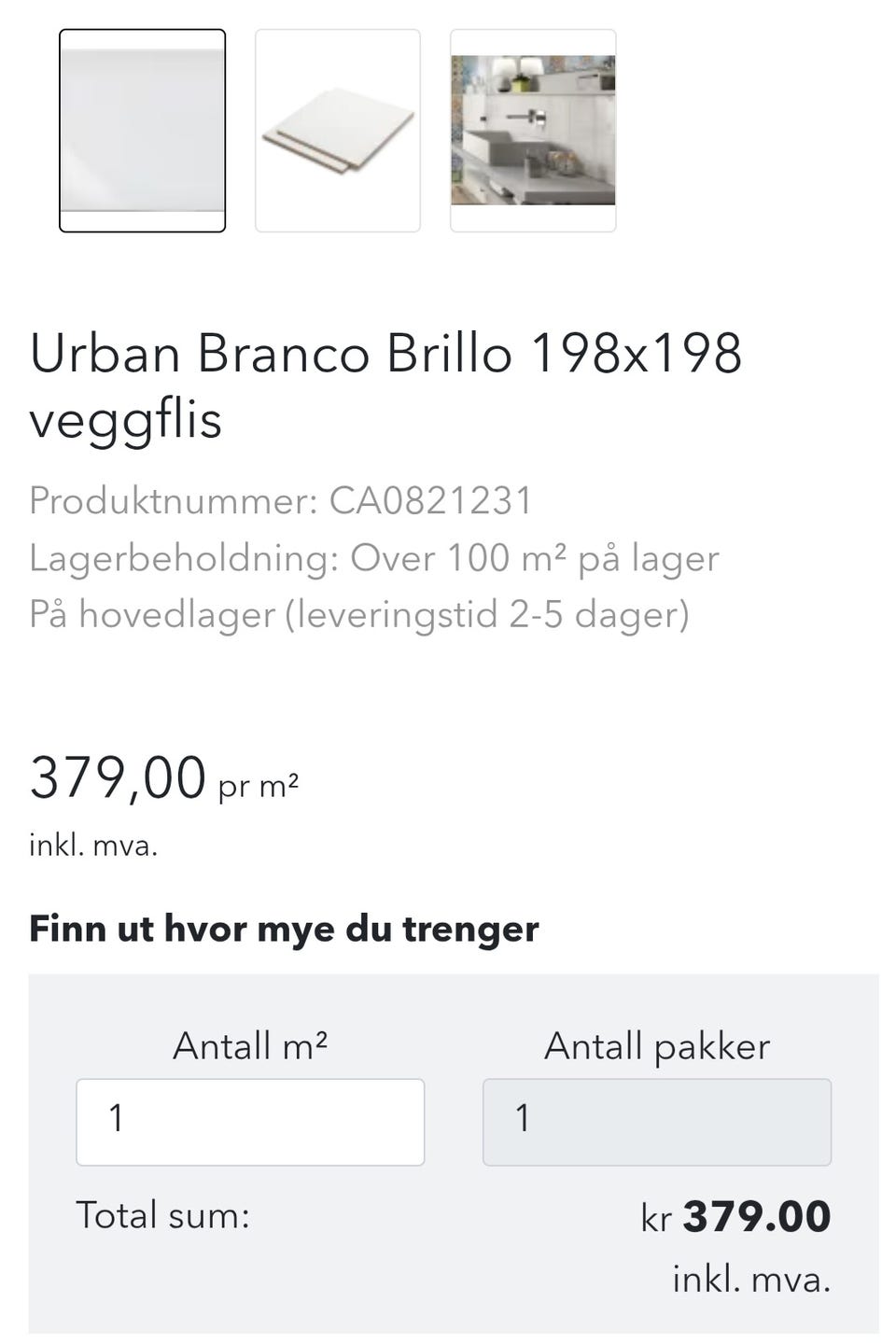Click the delivery time text hovedlager
896x1343 pixels.
[362, 613]
